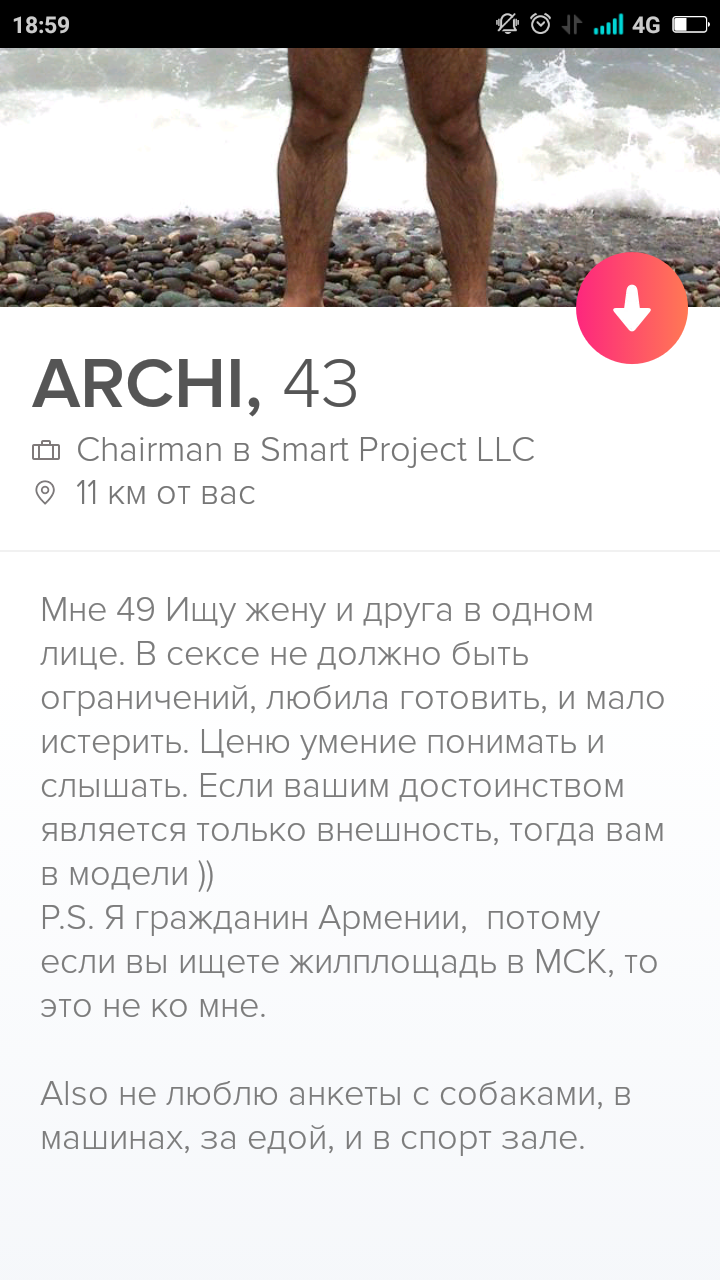Viewport: 720px width, 1280px height.
Task: Tap Archi's profile photo to view next
Action: [360, 177]
